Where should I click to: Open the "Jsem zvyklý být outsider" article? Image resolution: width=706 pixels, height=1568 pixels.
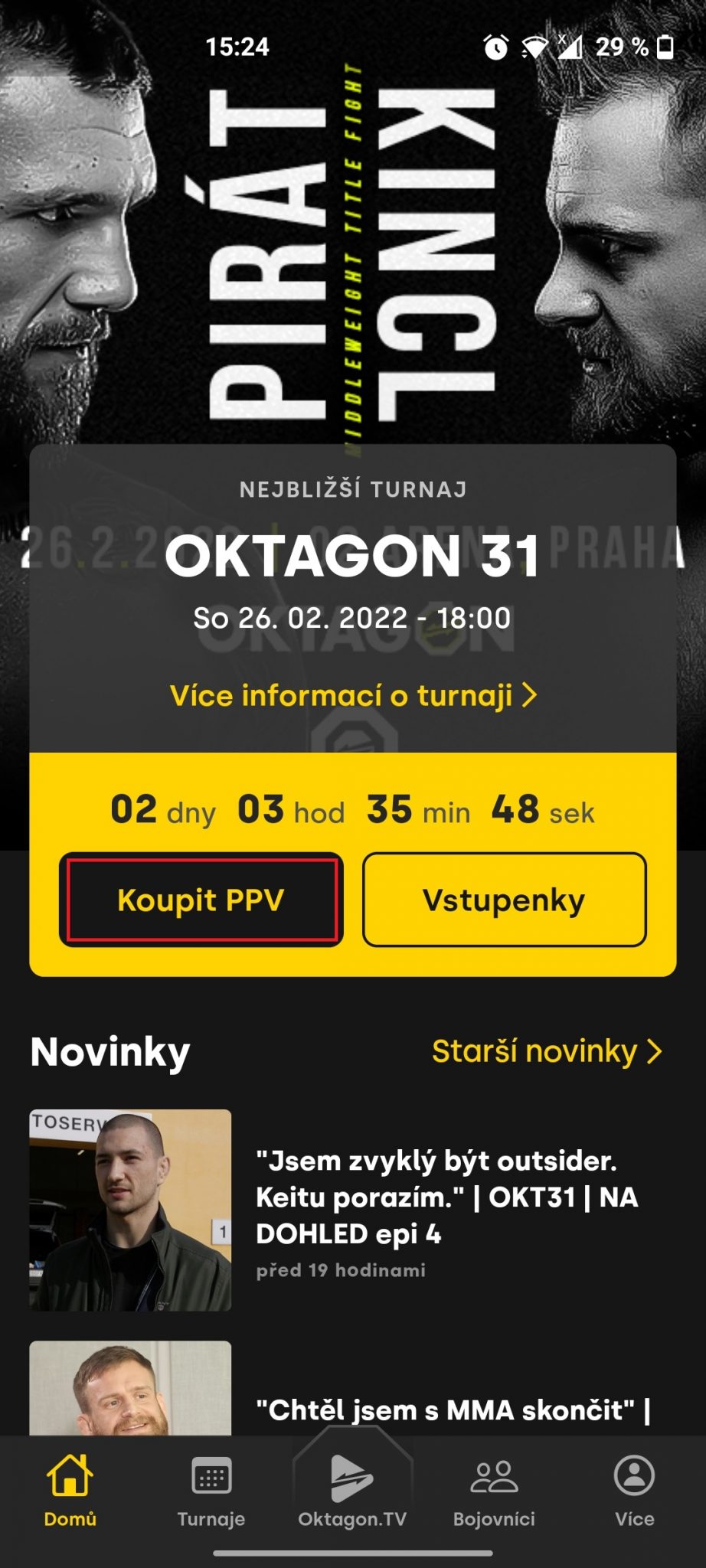[353, 1210]
